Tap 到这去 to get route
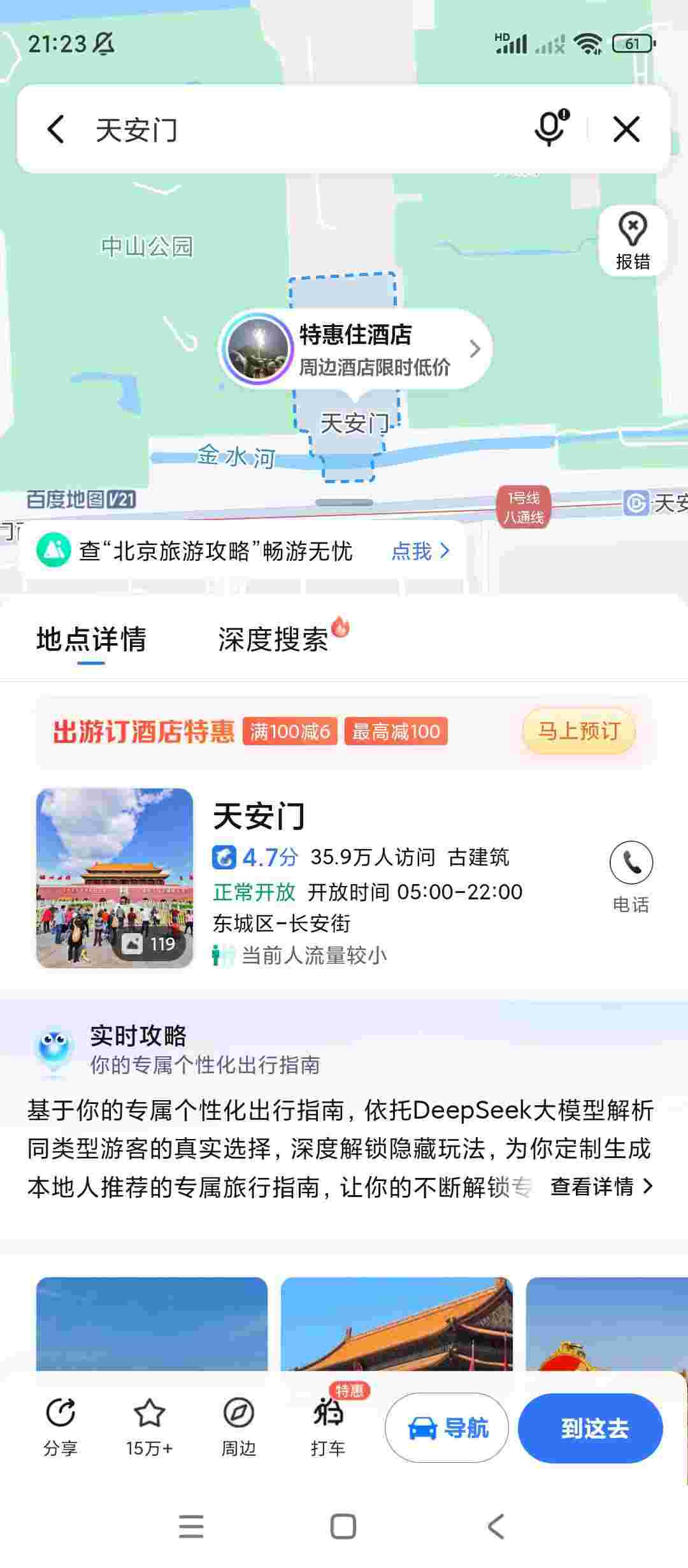The image size is (688, 1568). click(x=591, y=1428)
